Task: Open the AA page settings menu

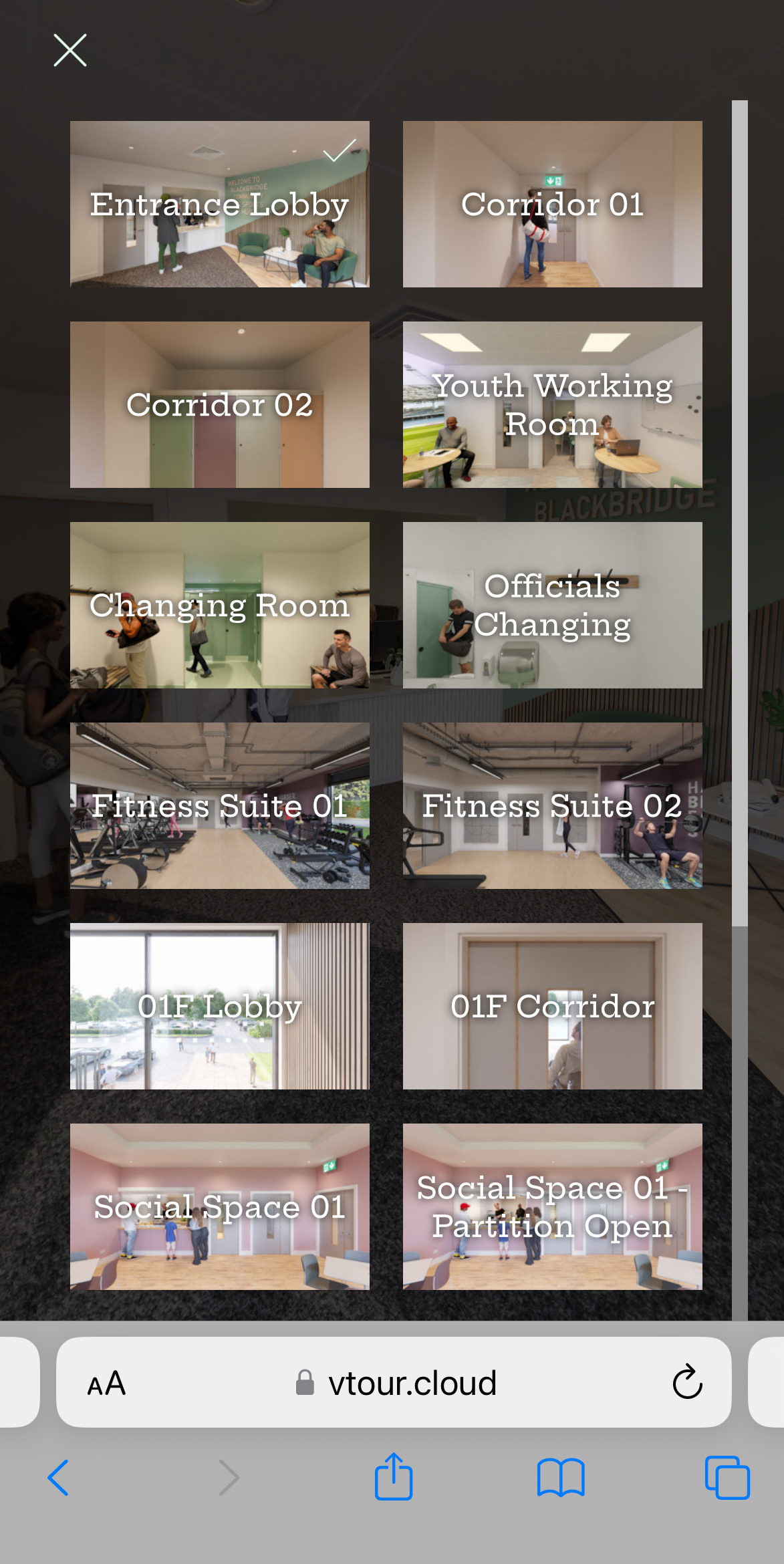Action: click(106, 1384)
